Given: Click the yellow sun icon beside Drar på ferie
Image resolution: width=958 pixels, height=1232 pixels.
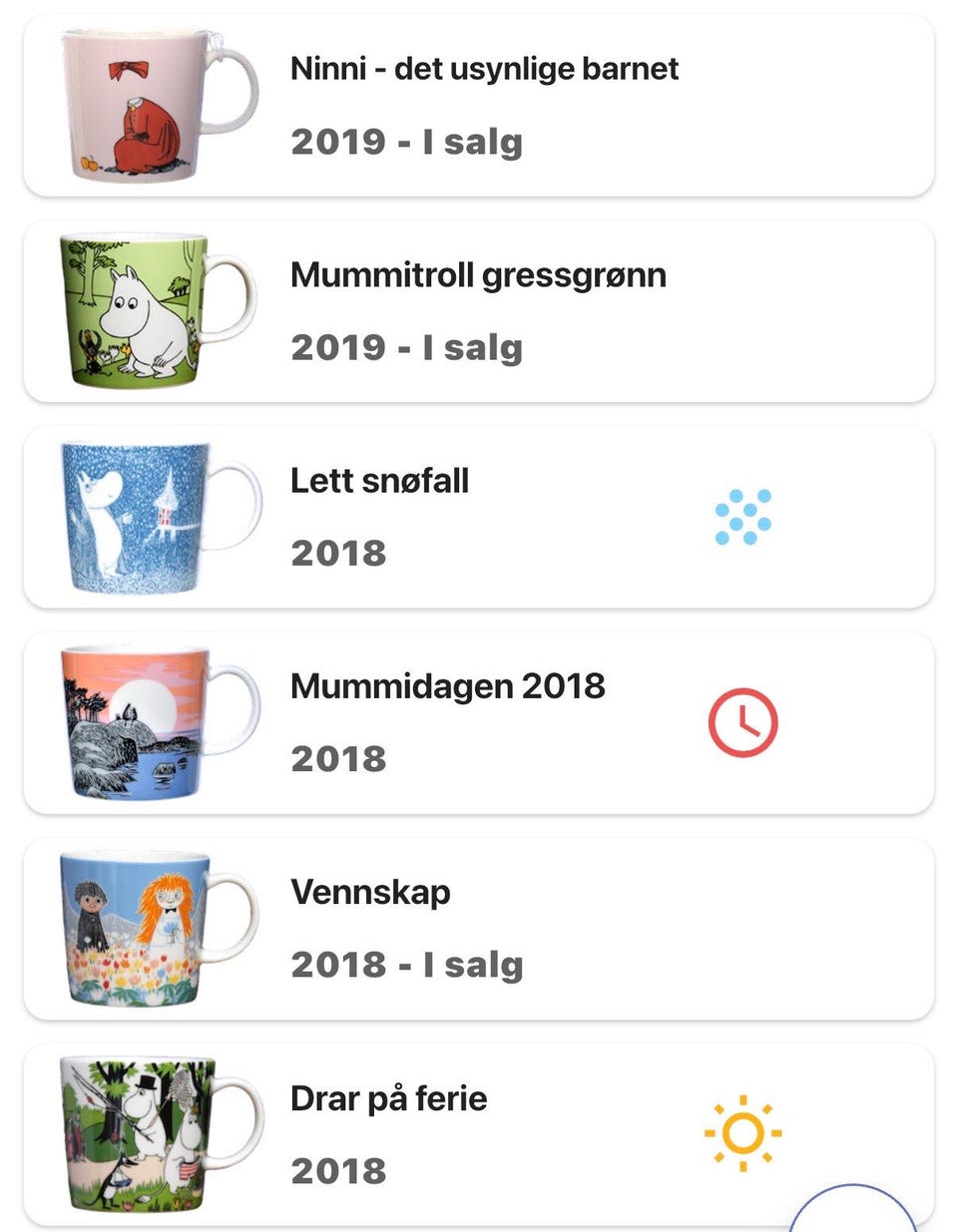Looking at the screenshot, I should point(742,1130).
